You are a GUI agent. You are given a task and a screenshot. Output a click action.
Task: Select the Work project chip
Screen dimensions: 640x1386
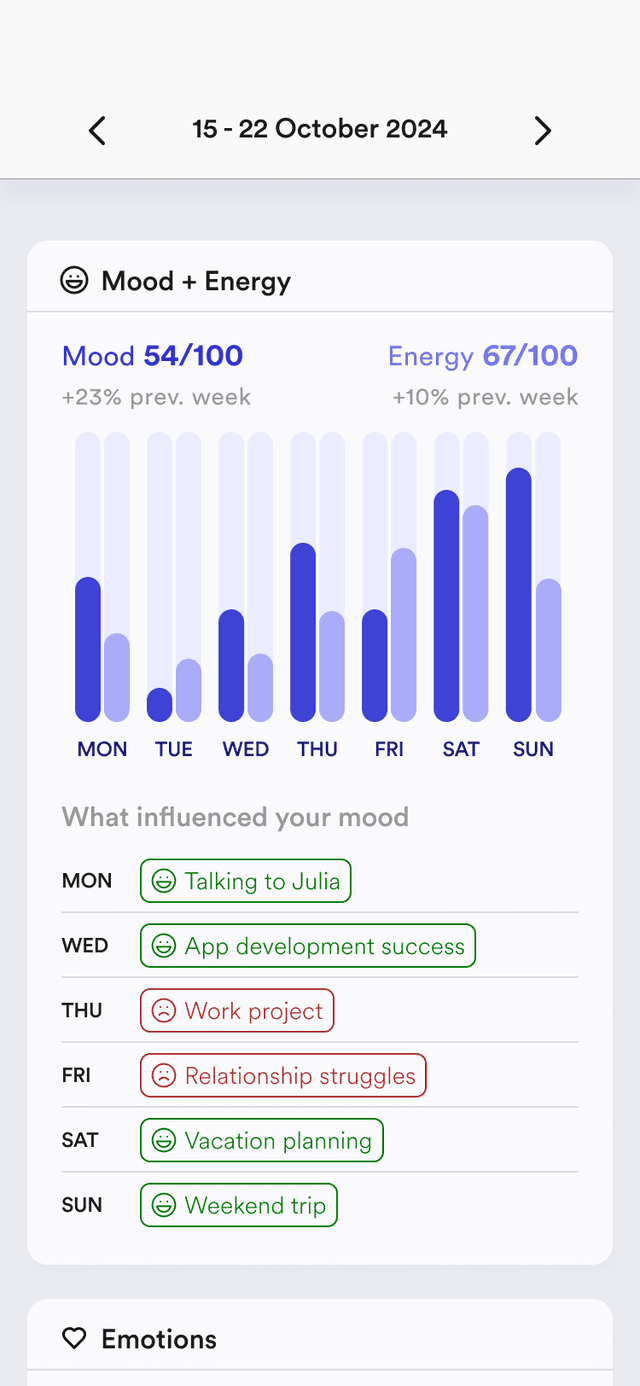(x=237, y=1011)
